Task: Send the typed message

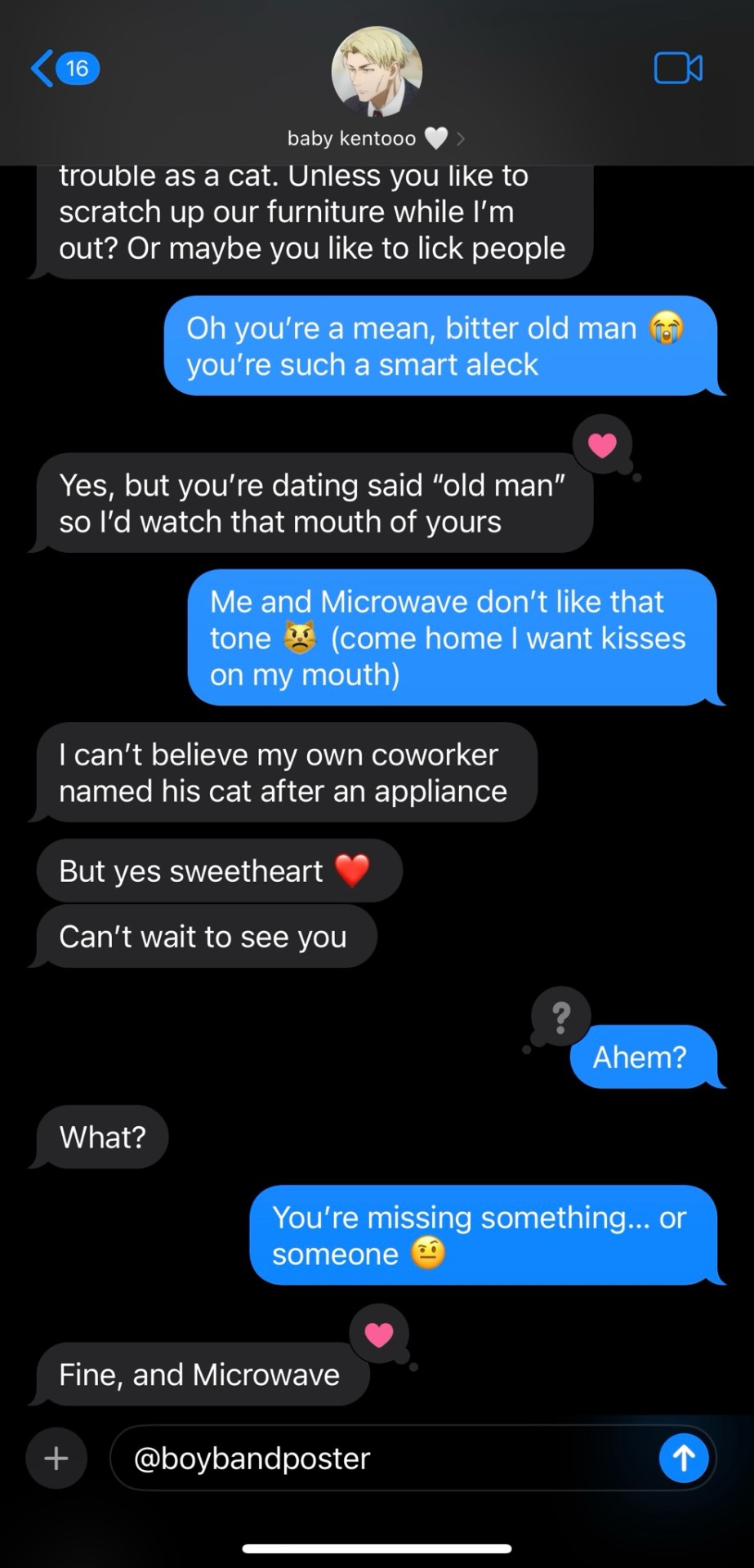Action: pyautogui.click(x=683, y=1458)
